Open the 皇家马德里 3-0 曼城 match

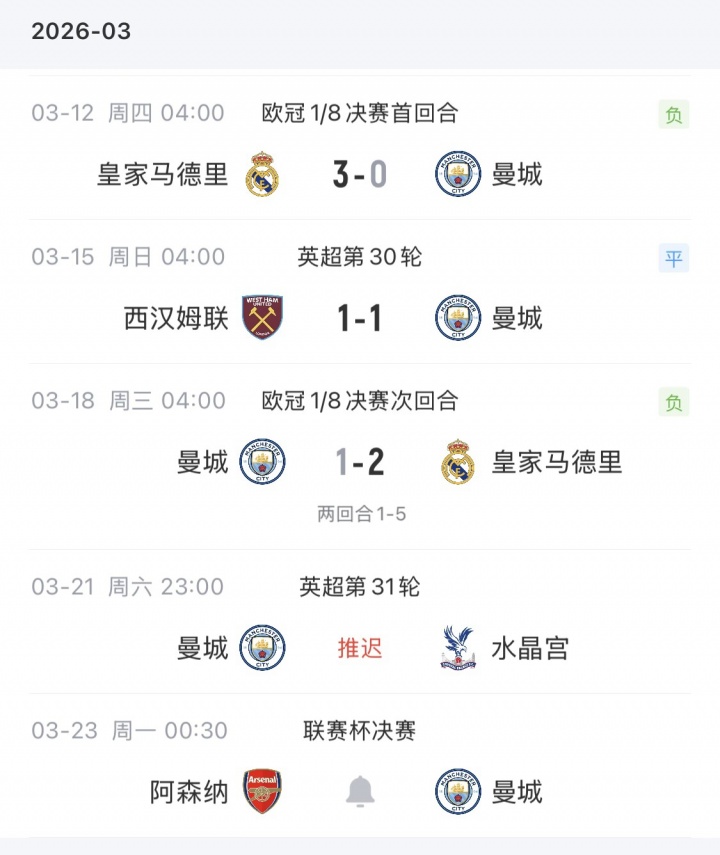pos(360,175)
